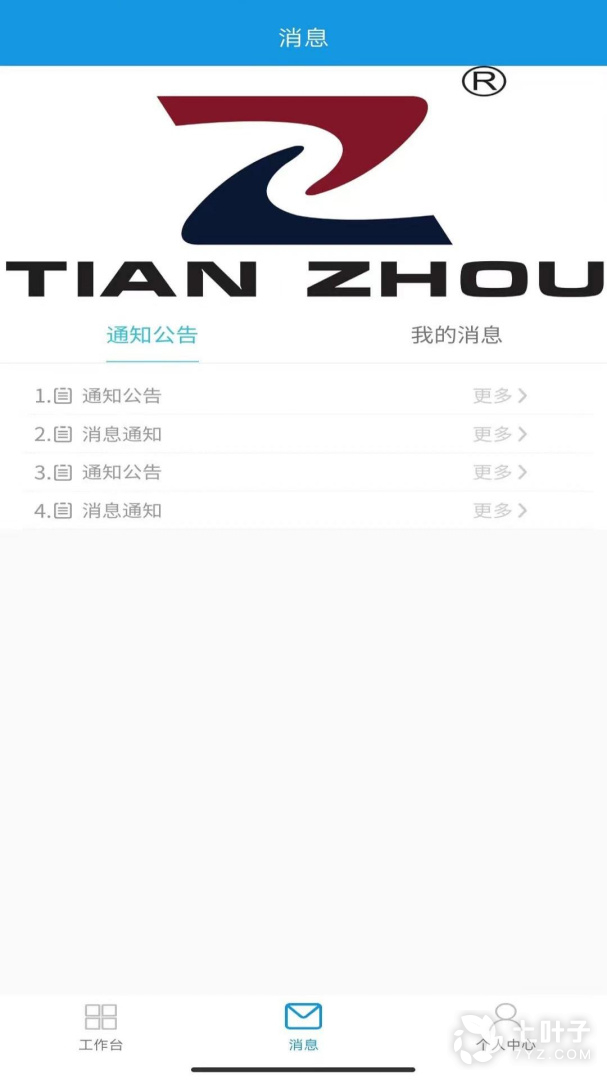This screenshot has height=1080, width=607.
Task: Open row 4 消息通知
Action: coord(307,510)
